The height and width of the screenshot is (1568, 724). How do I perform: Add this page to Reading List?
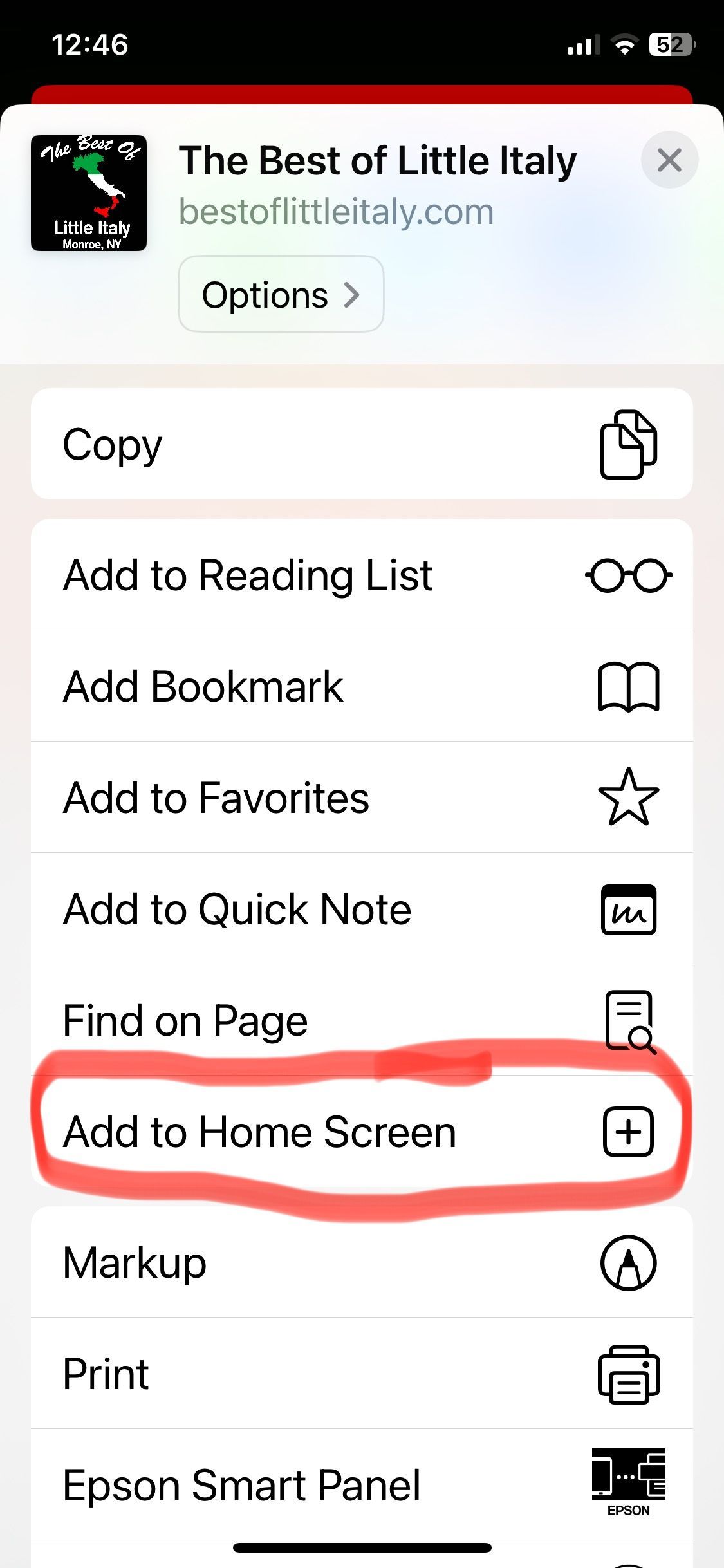(x=362, y=575)
